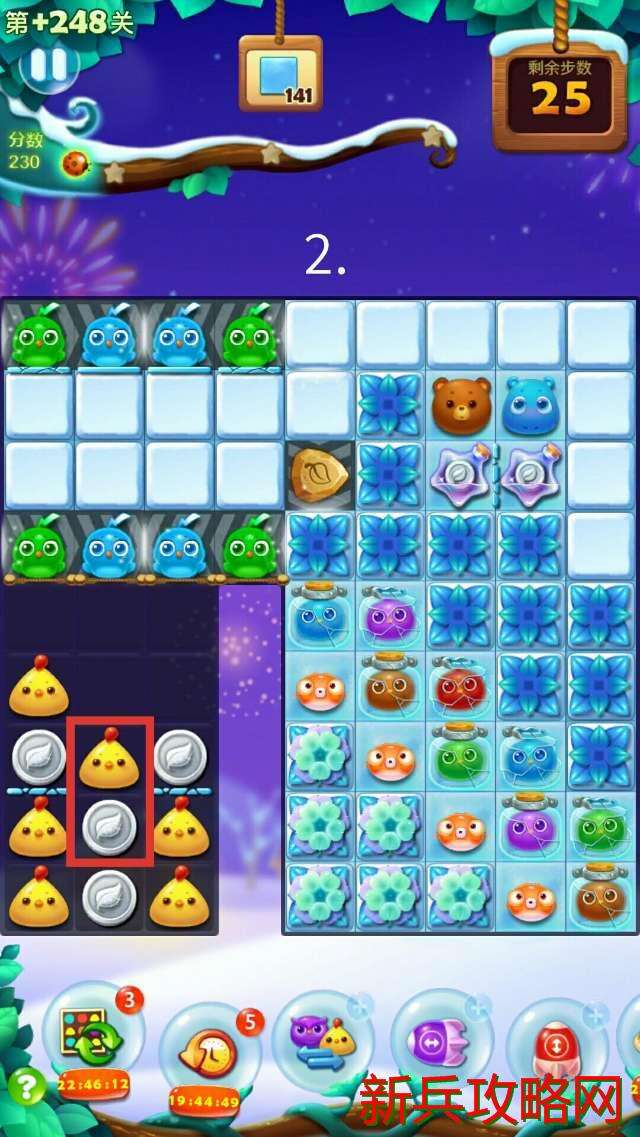Screen dimensions: 640x1137
Task: Tap the brown bear tile
Action: click(461, 404)
